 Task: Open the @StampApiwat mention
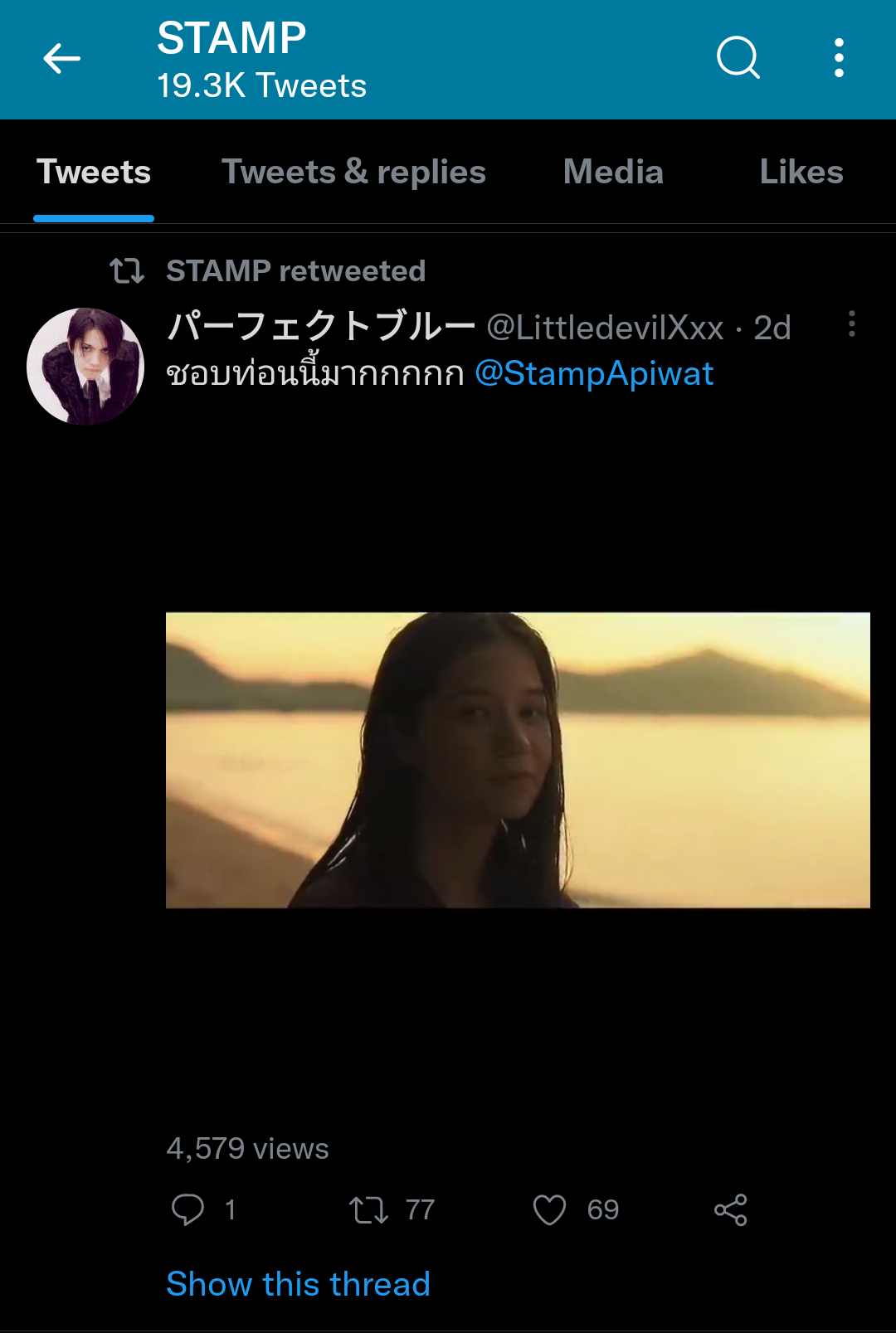coord(594,374)
